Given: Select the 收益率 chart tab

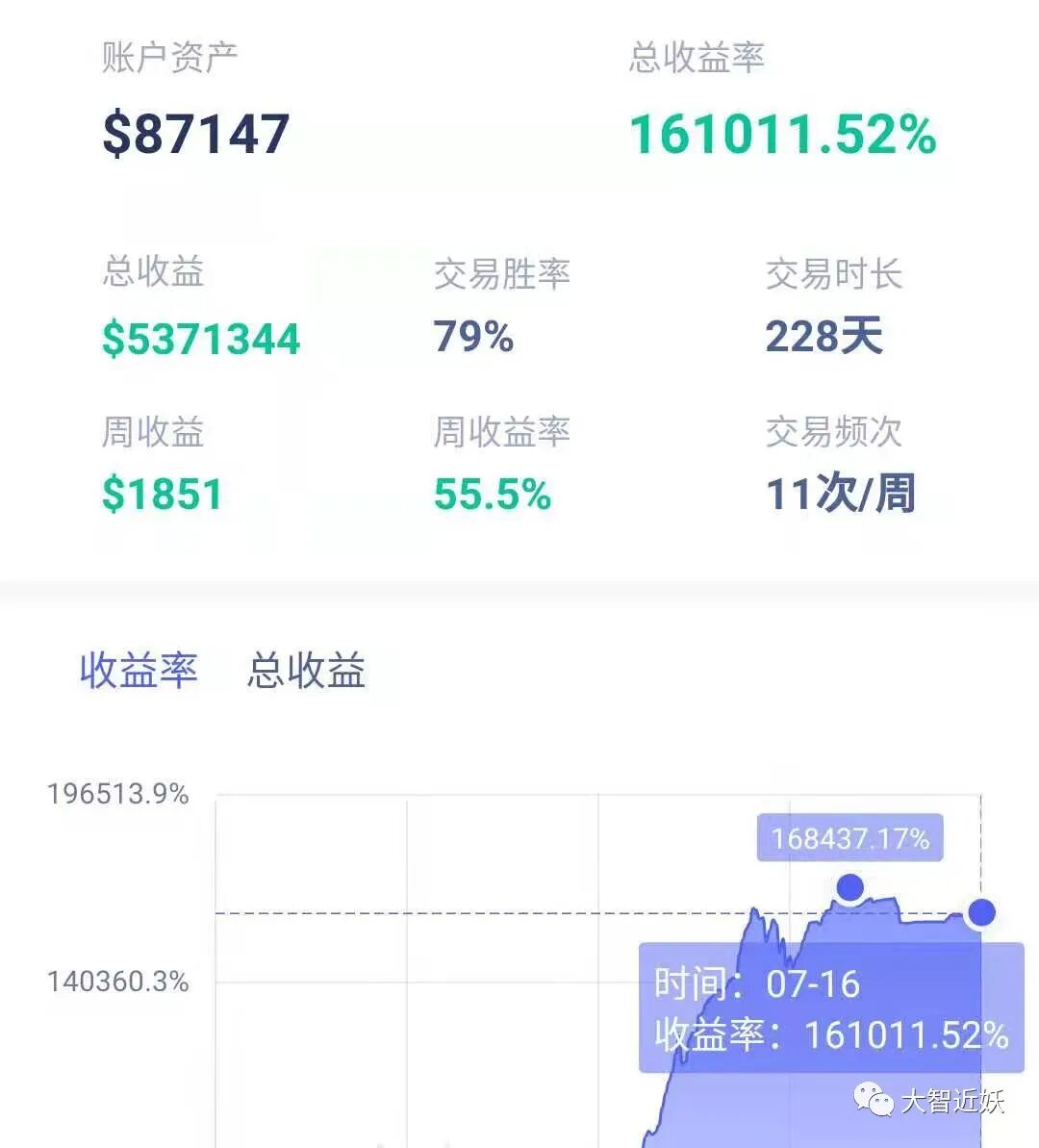Looking at the screenshot, I should click(x=139, y=670).
